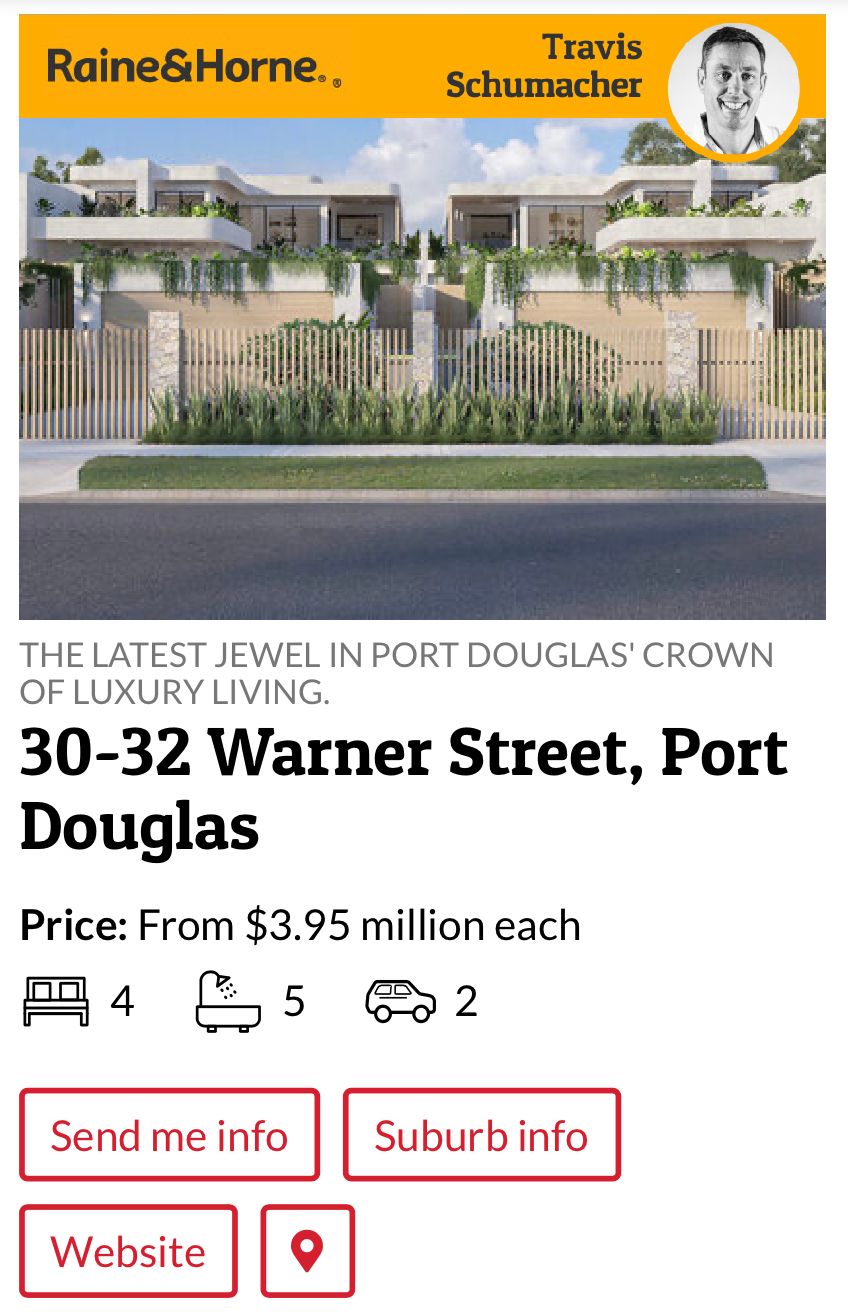
Task: Open the 30-32 Warner Street property photo
Action: point(422,368)
